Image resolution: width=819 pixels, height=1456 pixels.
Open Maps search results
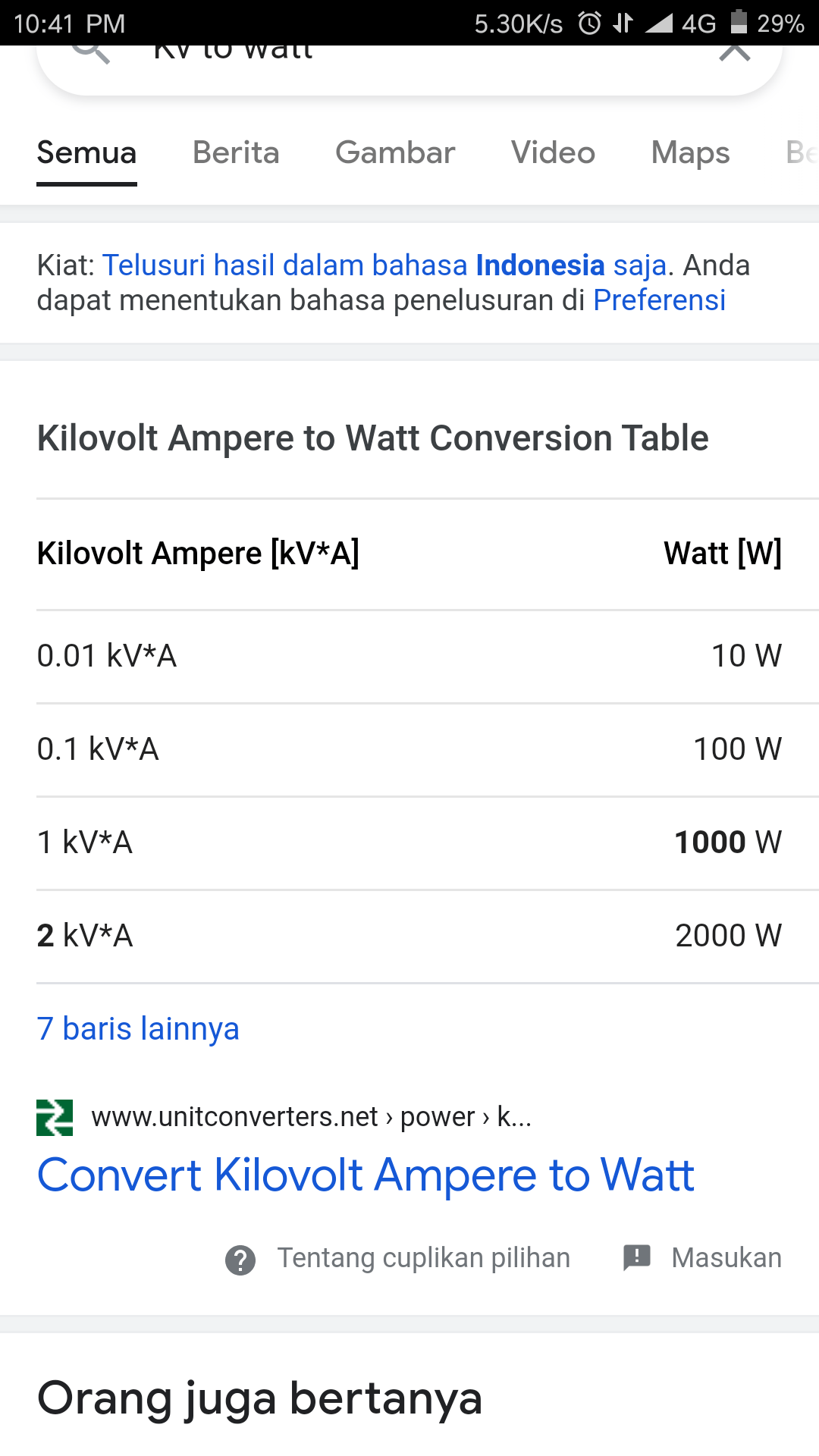coord(689,152)
